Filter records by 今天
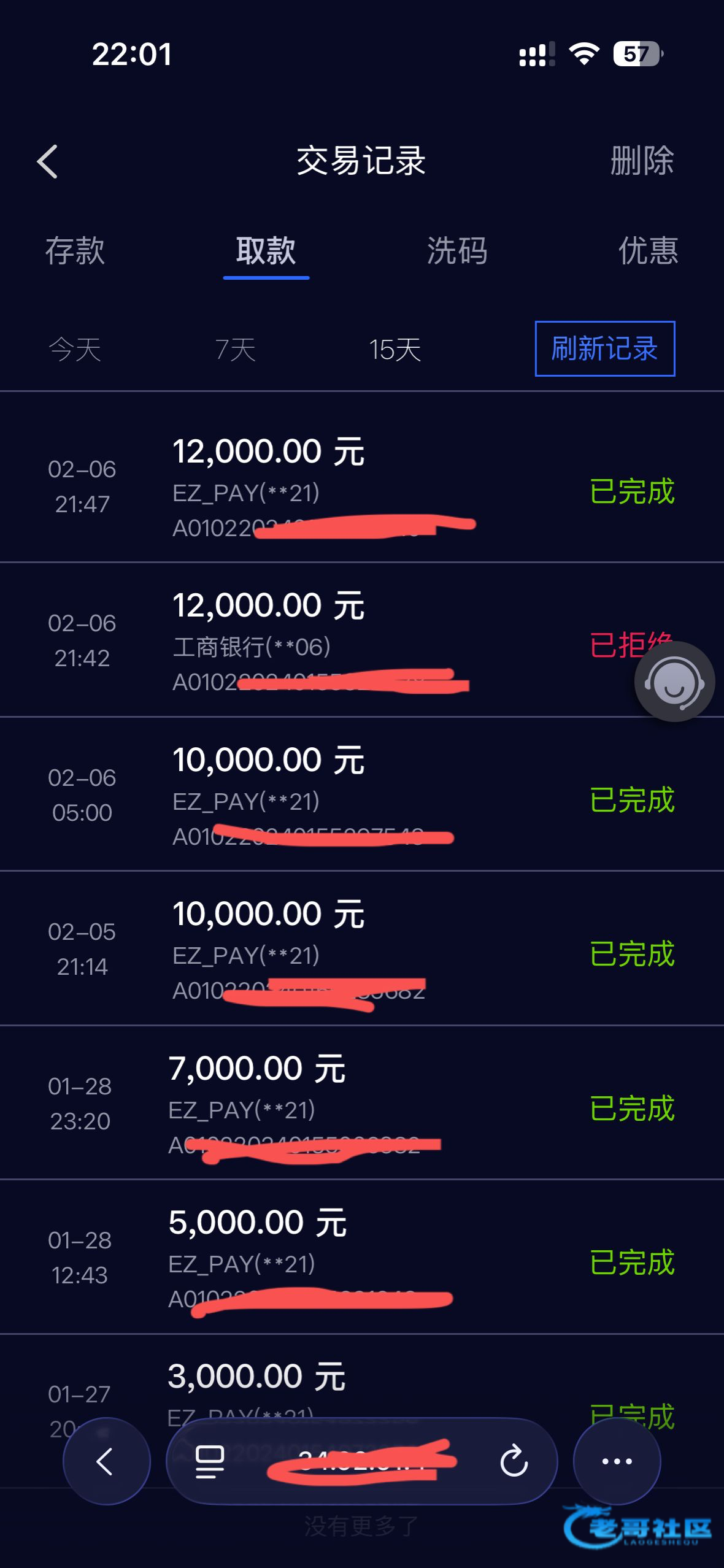Image resolution: width=724 pixels, height=1568 pixels. pos(75,350)
